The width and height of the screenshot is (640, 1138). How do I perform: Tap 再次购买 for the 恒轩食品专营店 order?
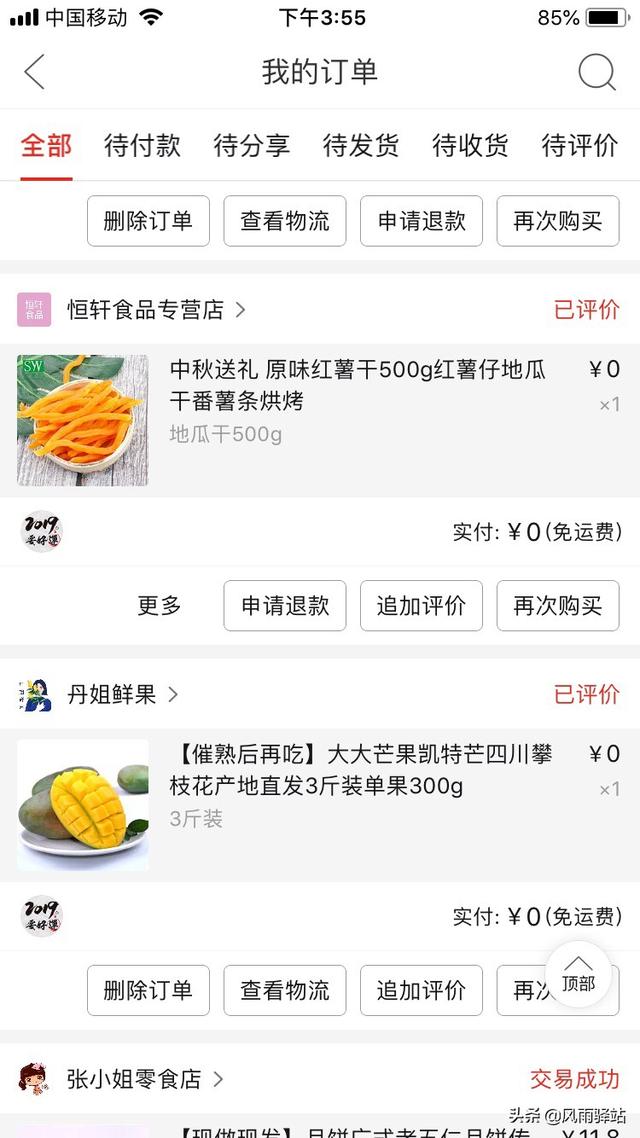pyautogui.click(x=558, y=606)
